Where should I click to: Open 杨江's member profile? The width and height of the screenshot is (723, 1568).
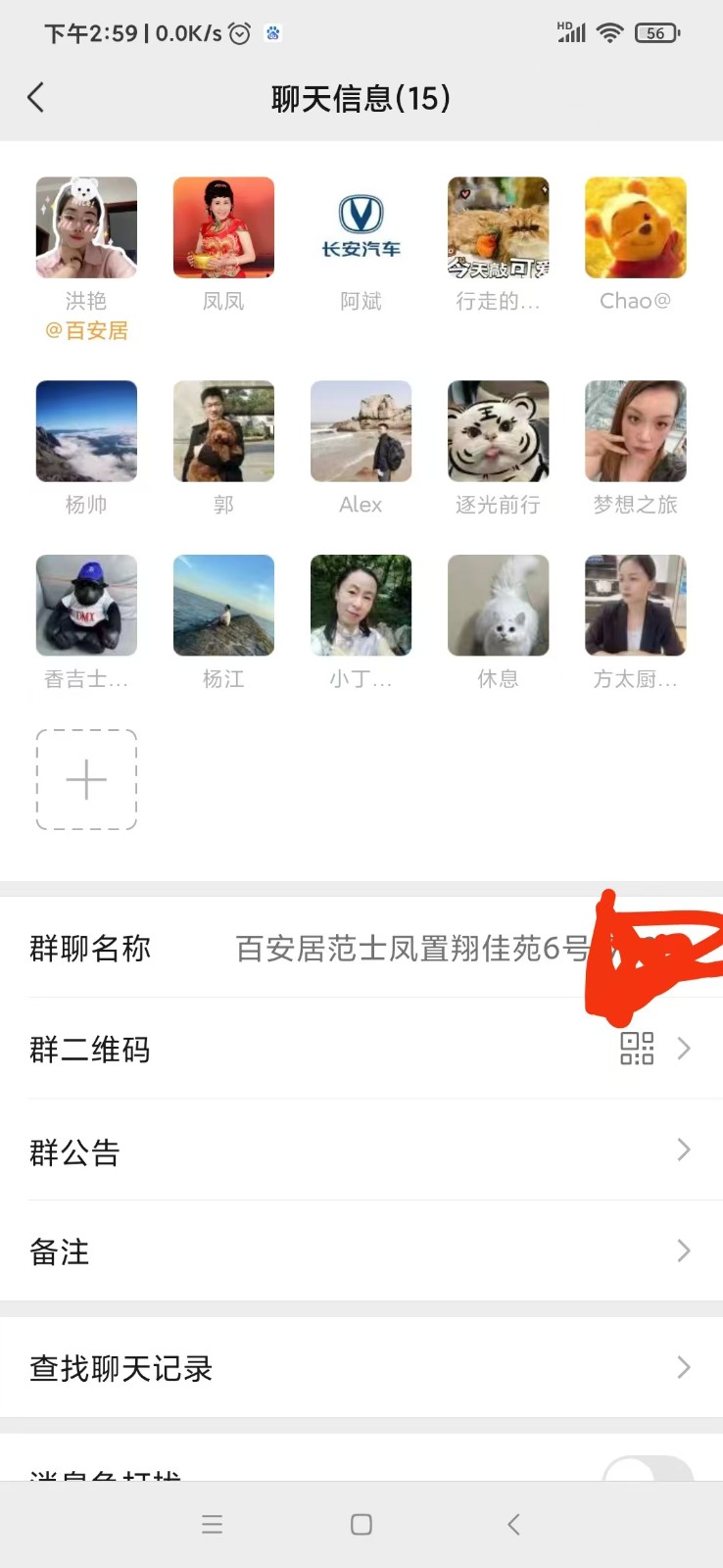(223, 606)
